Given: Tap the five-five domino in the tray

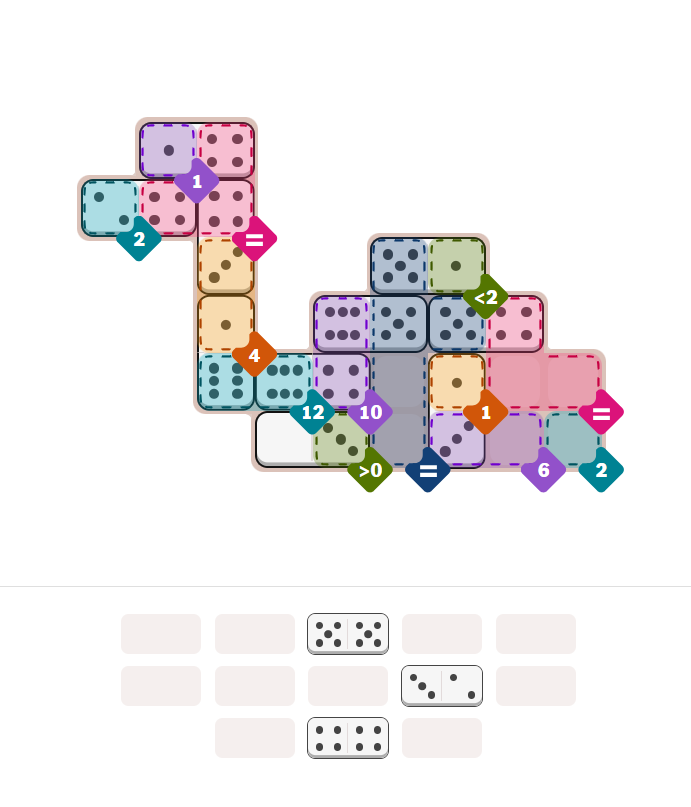Looking at the screenshot, I should pyautogui.click(x=347, y=634).
